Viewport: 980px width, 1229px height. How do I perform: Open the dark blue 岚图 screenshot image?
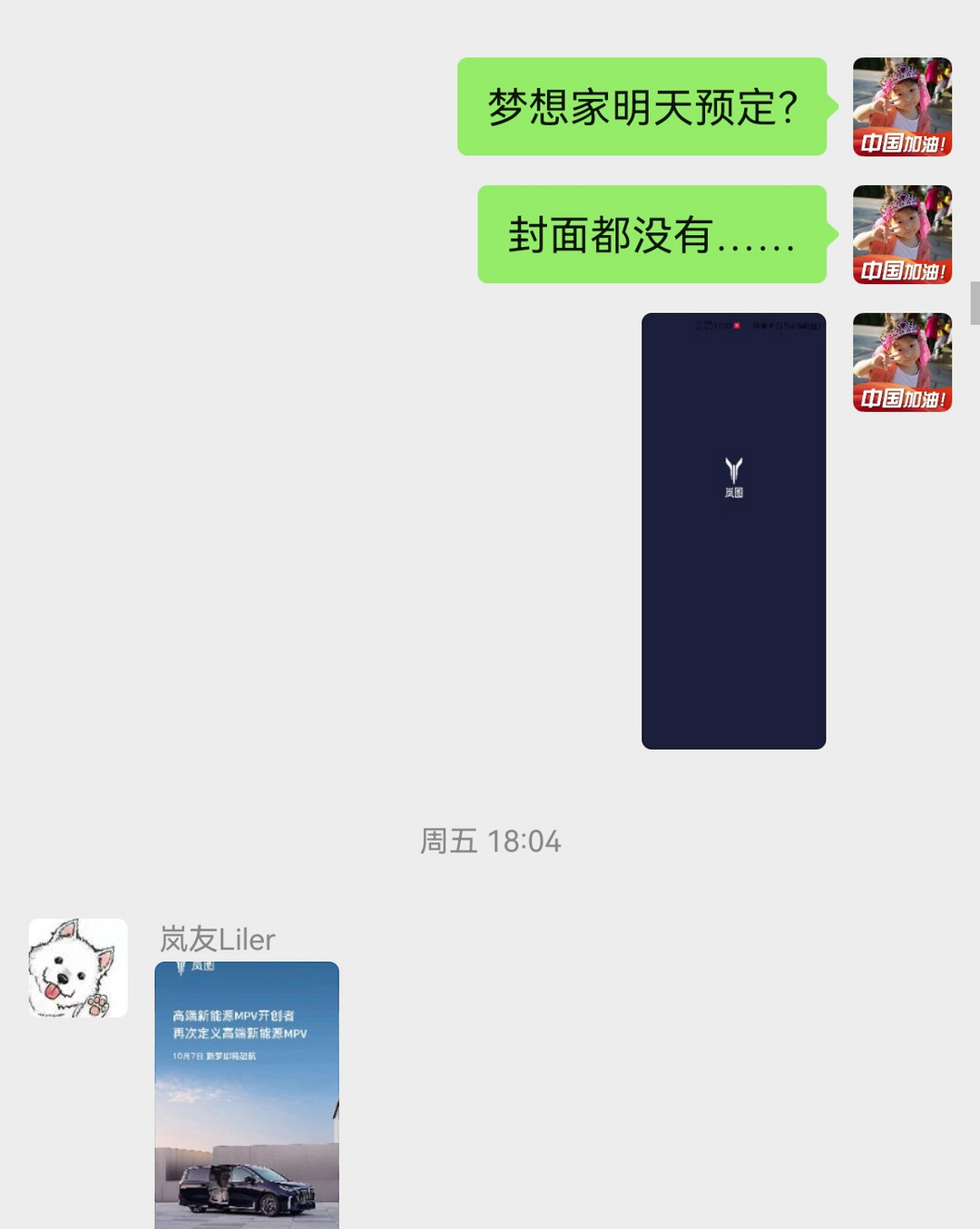click(733, 531)
